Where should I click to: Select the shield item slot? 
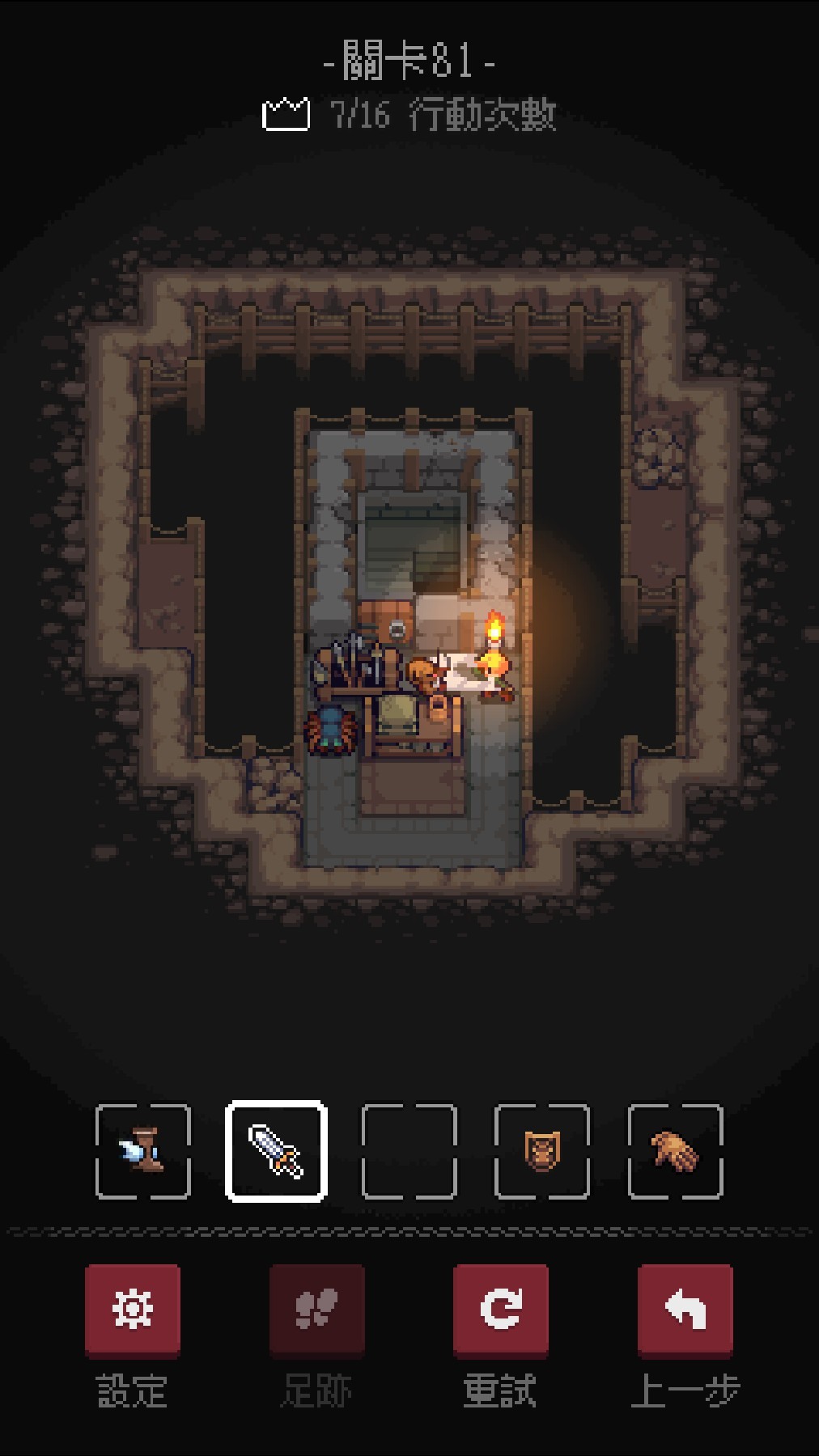click(x=541, y=1151)
